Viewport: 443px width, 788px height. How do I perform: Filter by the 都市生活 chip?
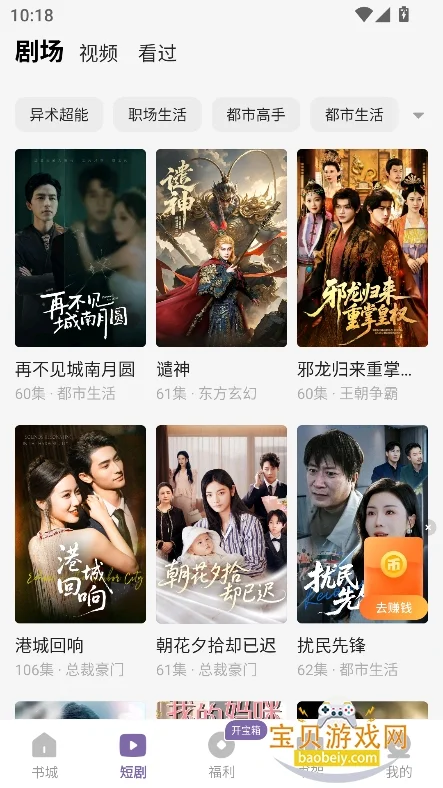tap(354, 115)
